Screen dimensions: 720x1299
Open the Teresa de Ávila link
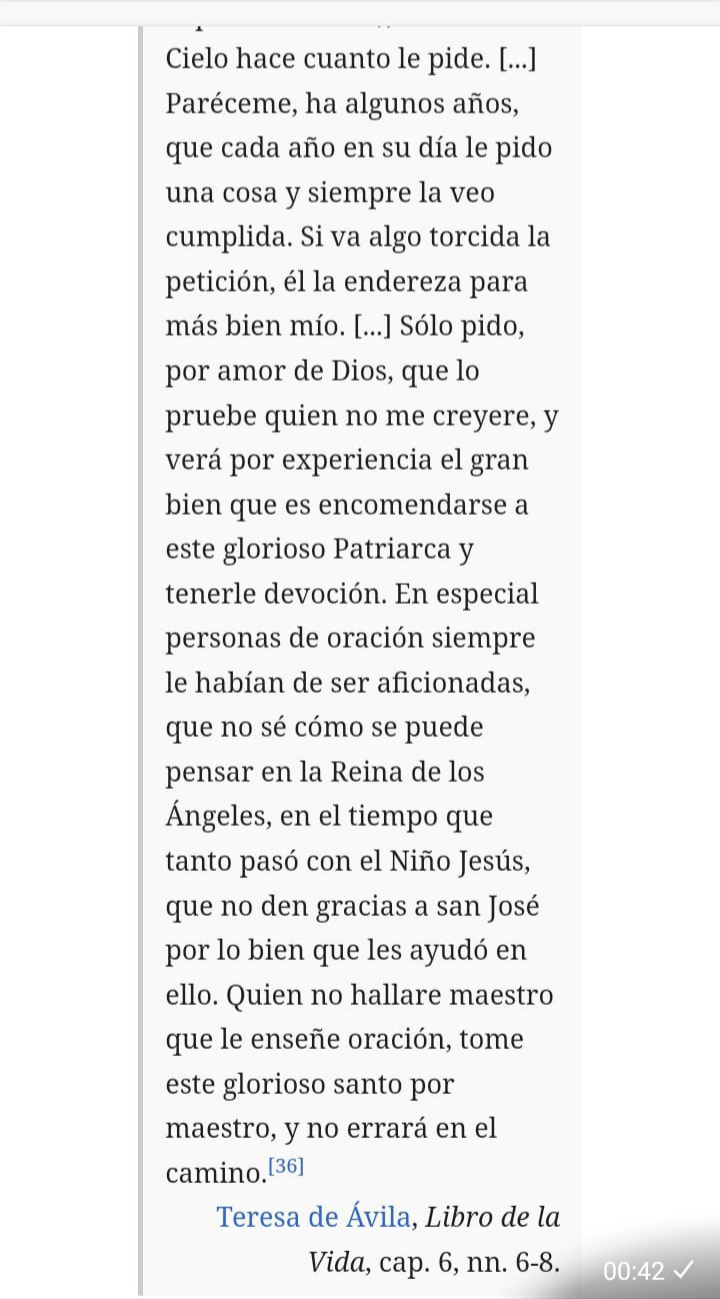point(313,1218)
